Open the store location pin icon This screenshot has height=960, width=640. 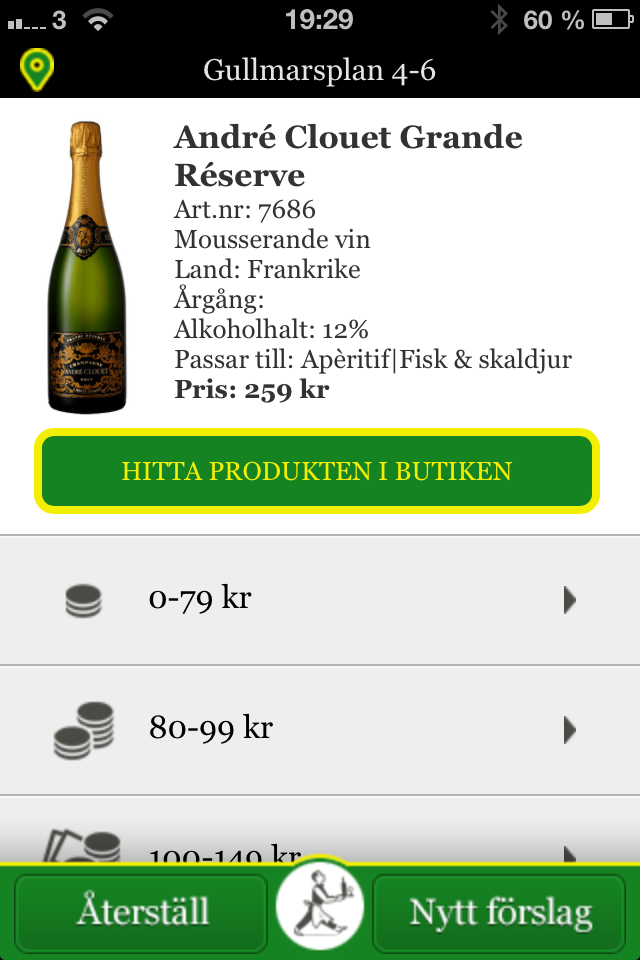37,69
